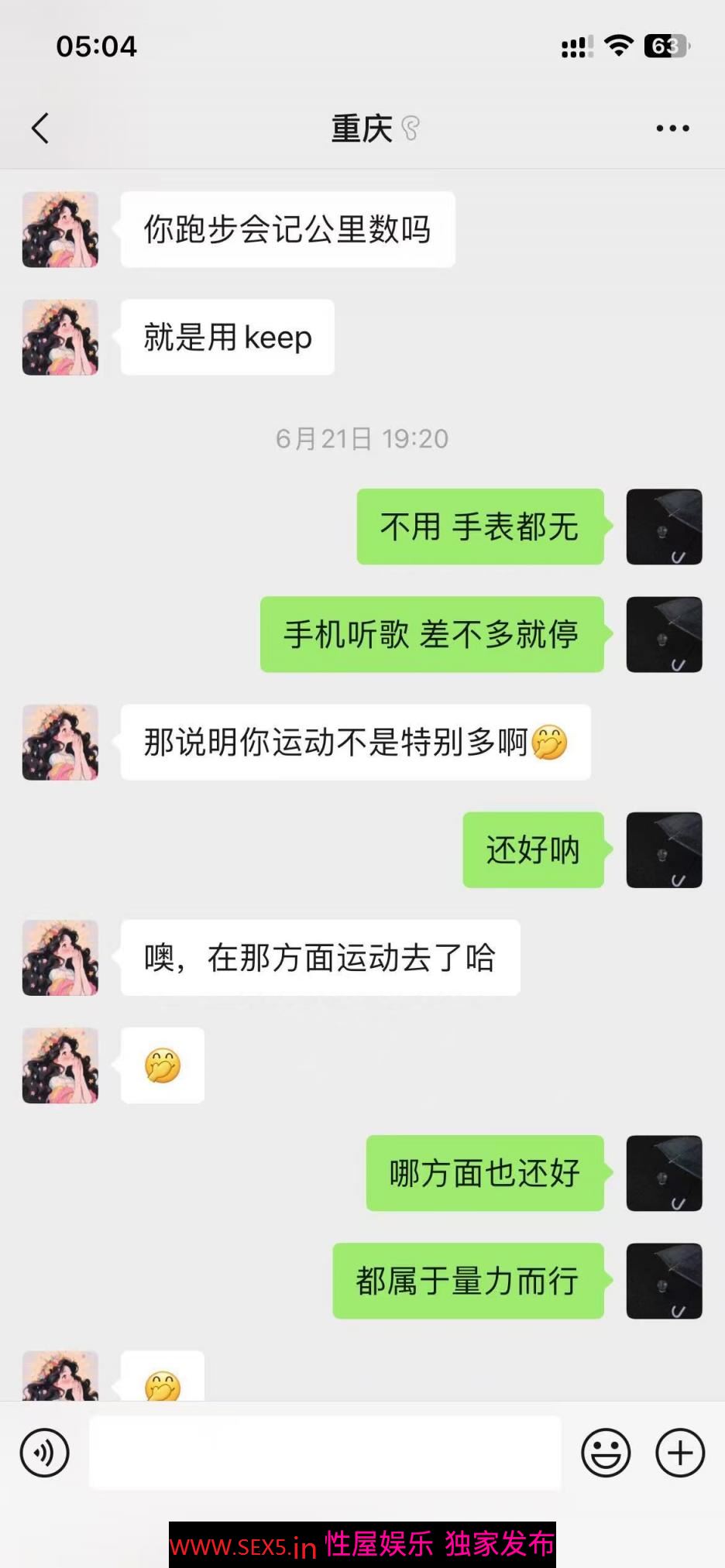Open the emoji sticker panel
Viewport: 725px width, 1568px height.
pyautogui.click(x=606, y=1453)
